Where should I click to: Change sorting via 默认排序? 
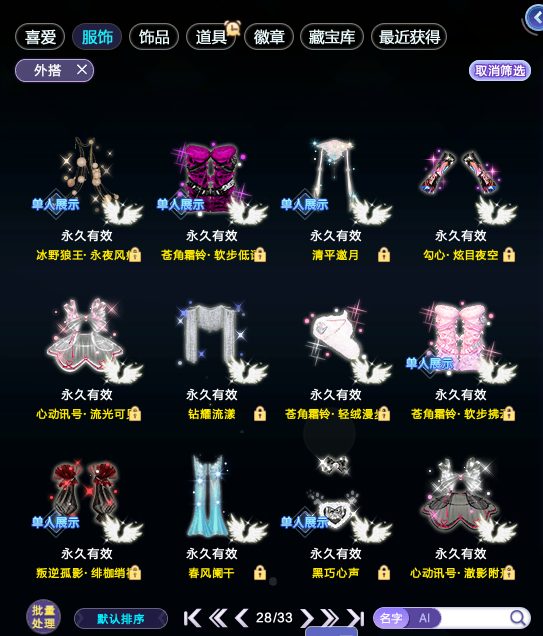(121, 619)
